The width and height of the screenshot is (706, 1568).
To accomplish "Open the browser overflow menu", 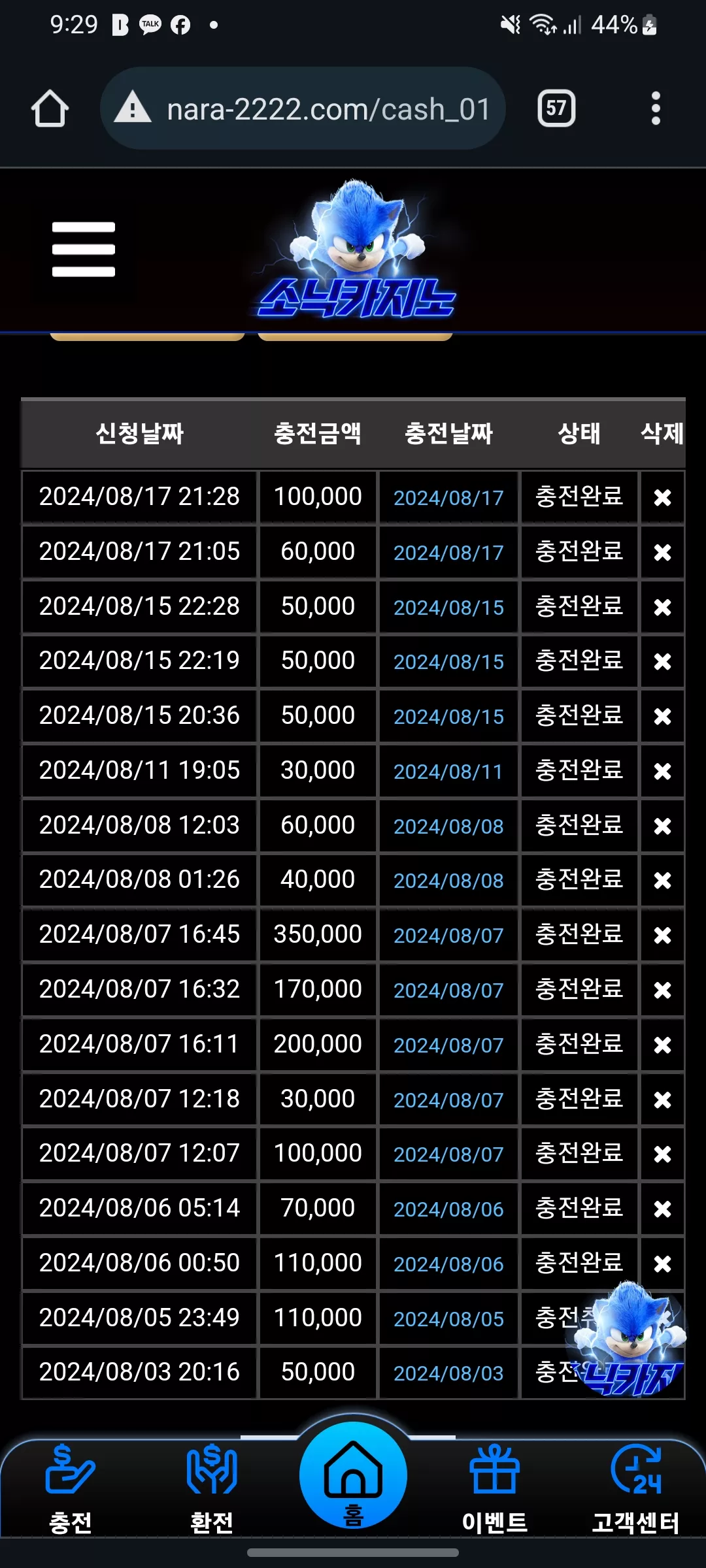I will [656, 108].
